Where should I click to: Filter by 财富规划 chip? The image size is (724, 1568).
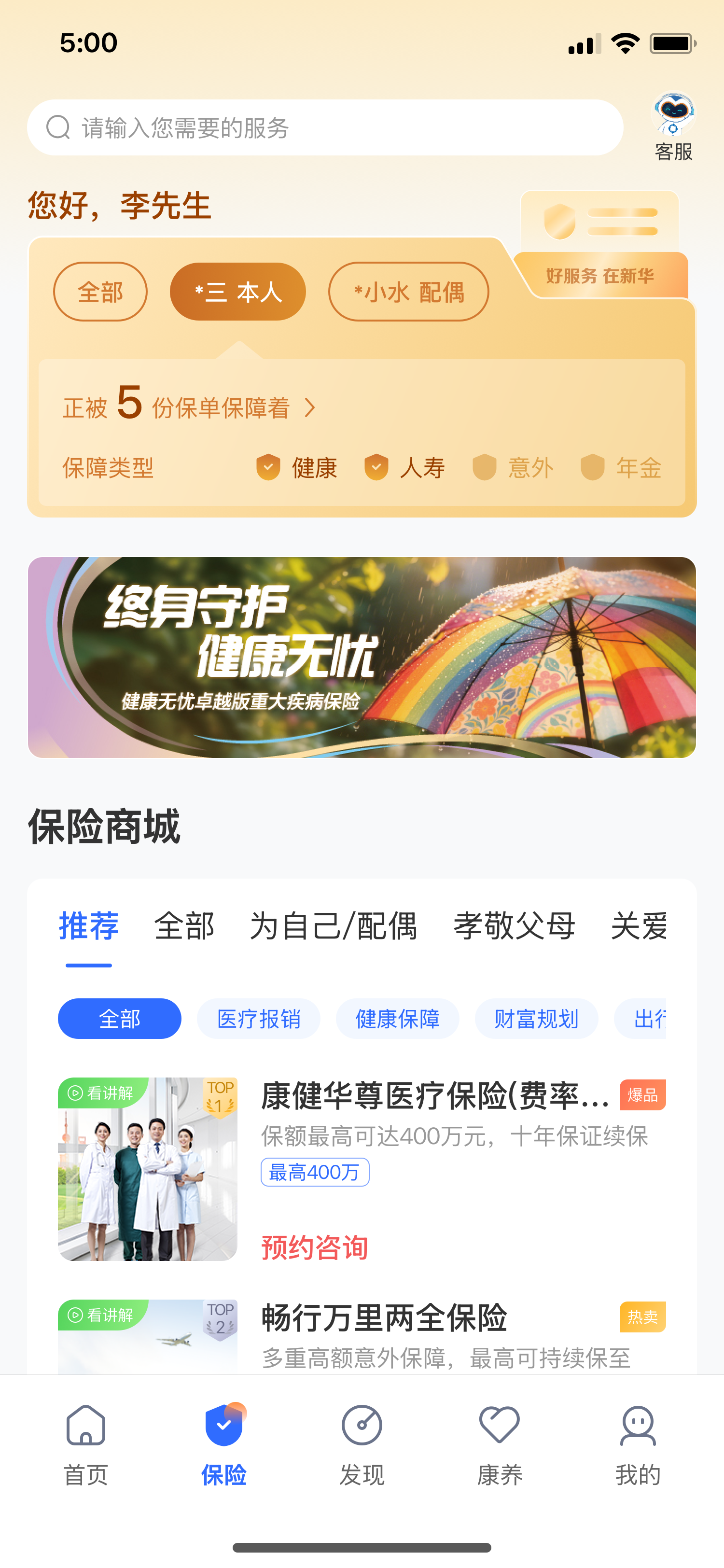click(x=536, y=1019)
